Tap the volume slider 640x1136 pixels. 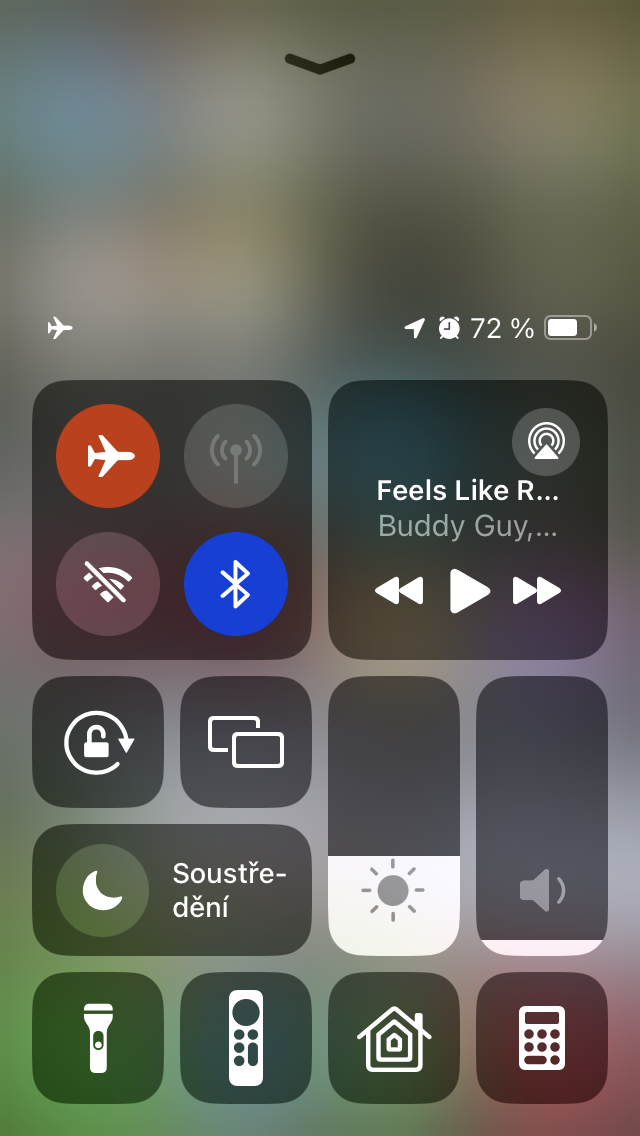(x=542, y=816)
